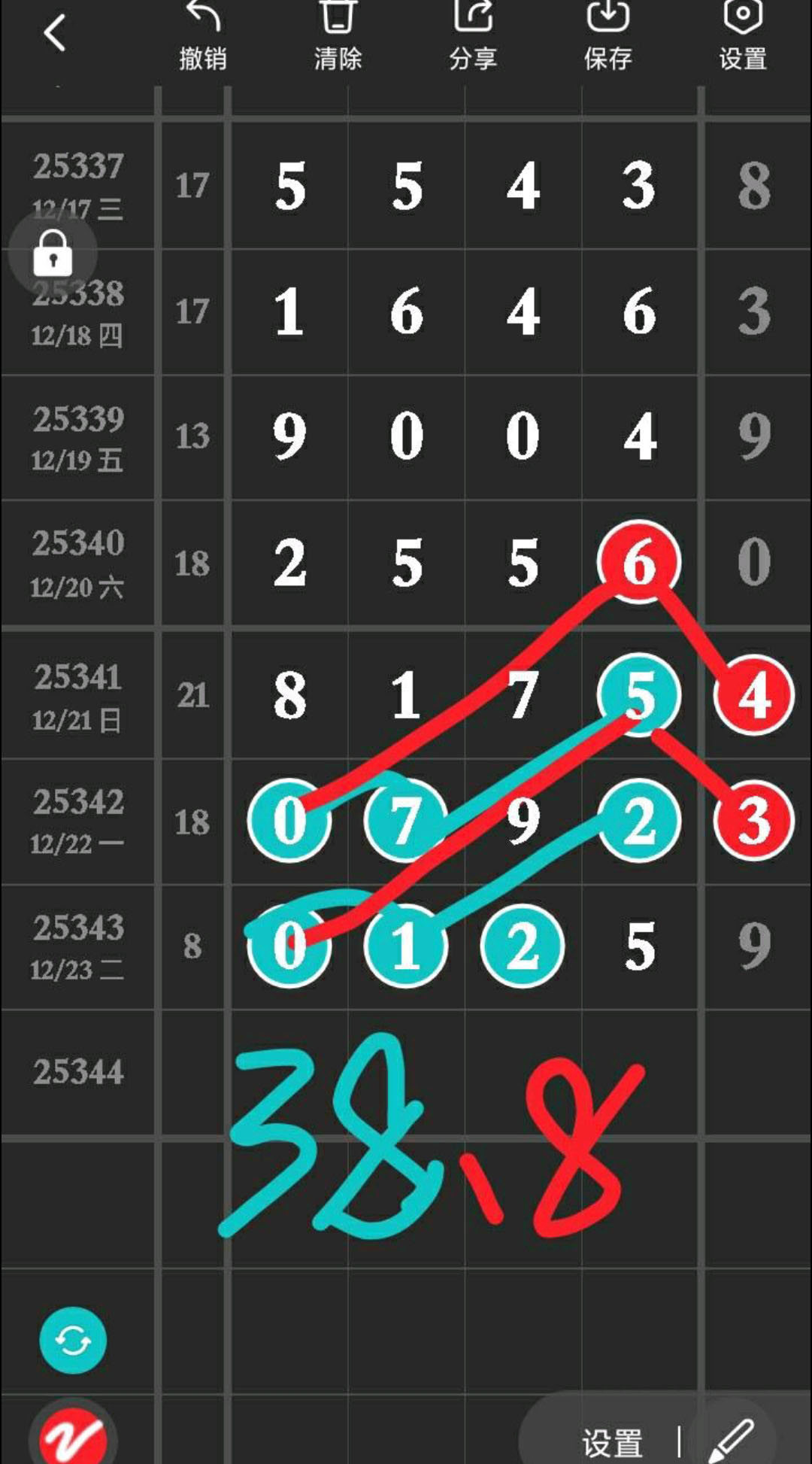Viewport: 812px width, 1464px height.
Task: Open 设置 in the top toolbar
Action: click(x=743, y=38)
